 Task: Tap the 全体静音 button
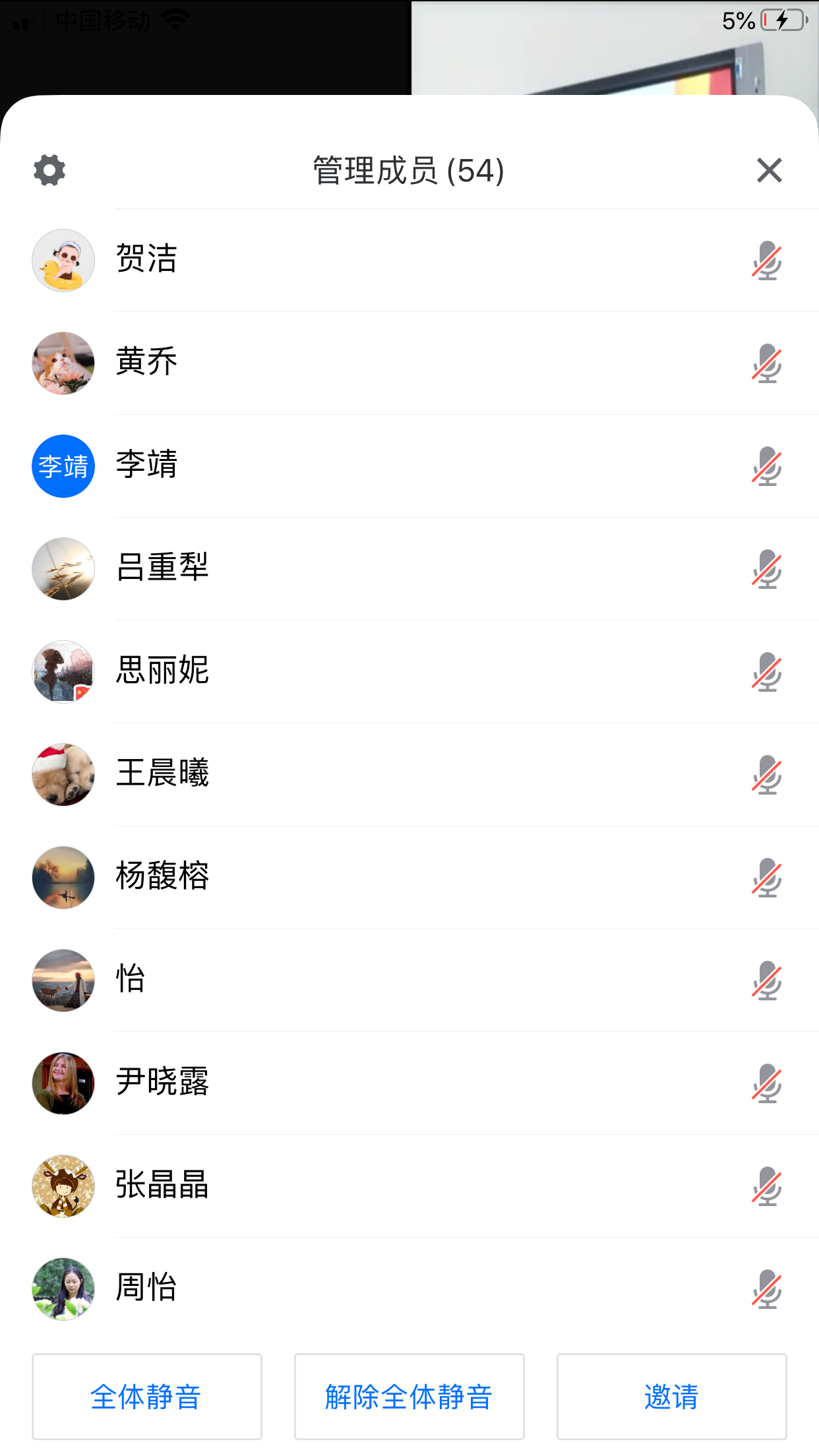(146, 1396)
